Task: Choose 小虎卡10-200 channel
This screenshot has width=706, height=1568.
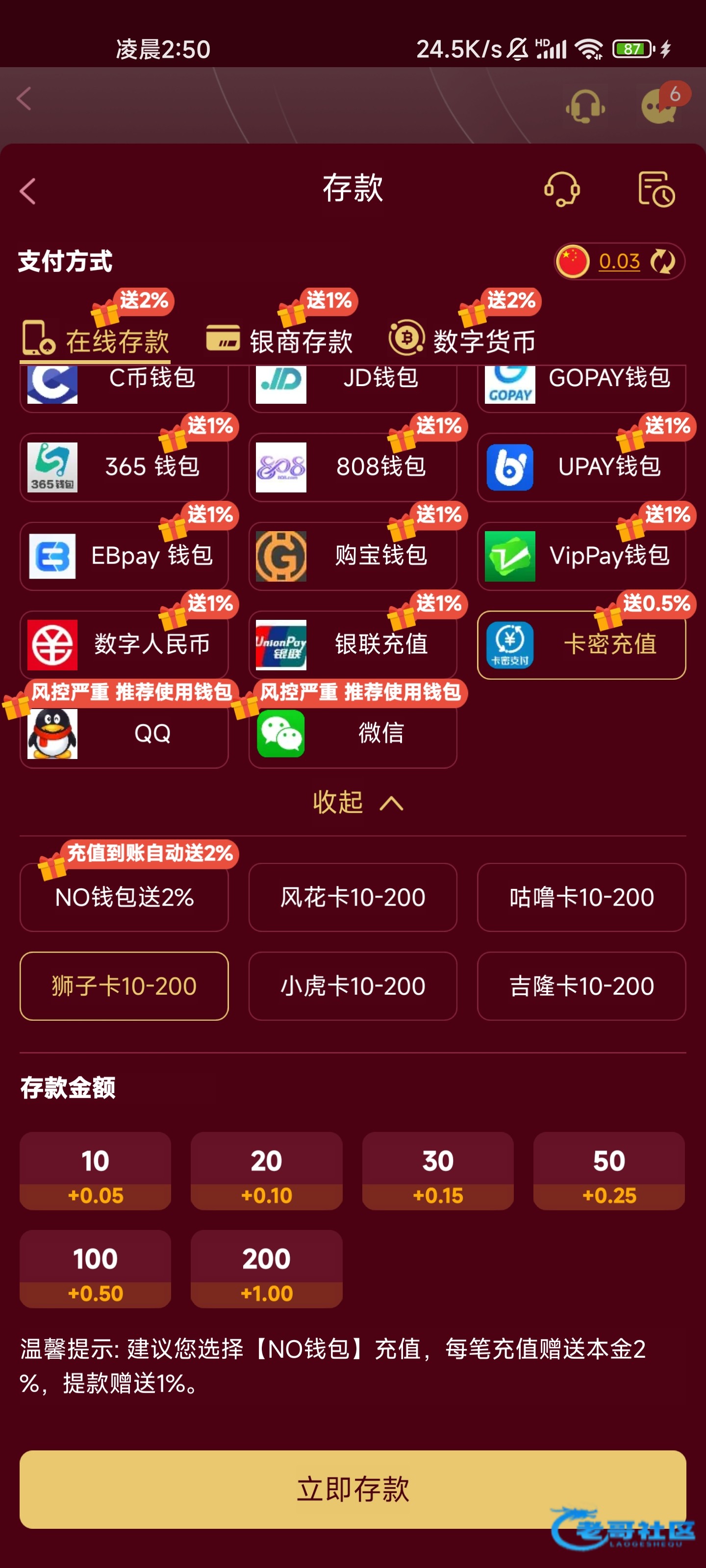Action: point(353,986)
